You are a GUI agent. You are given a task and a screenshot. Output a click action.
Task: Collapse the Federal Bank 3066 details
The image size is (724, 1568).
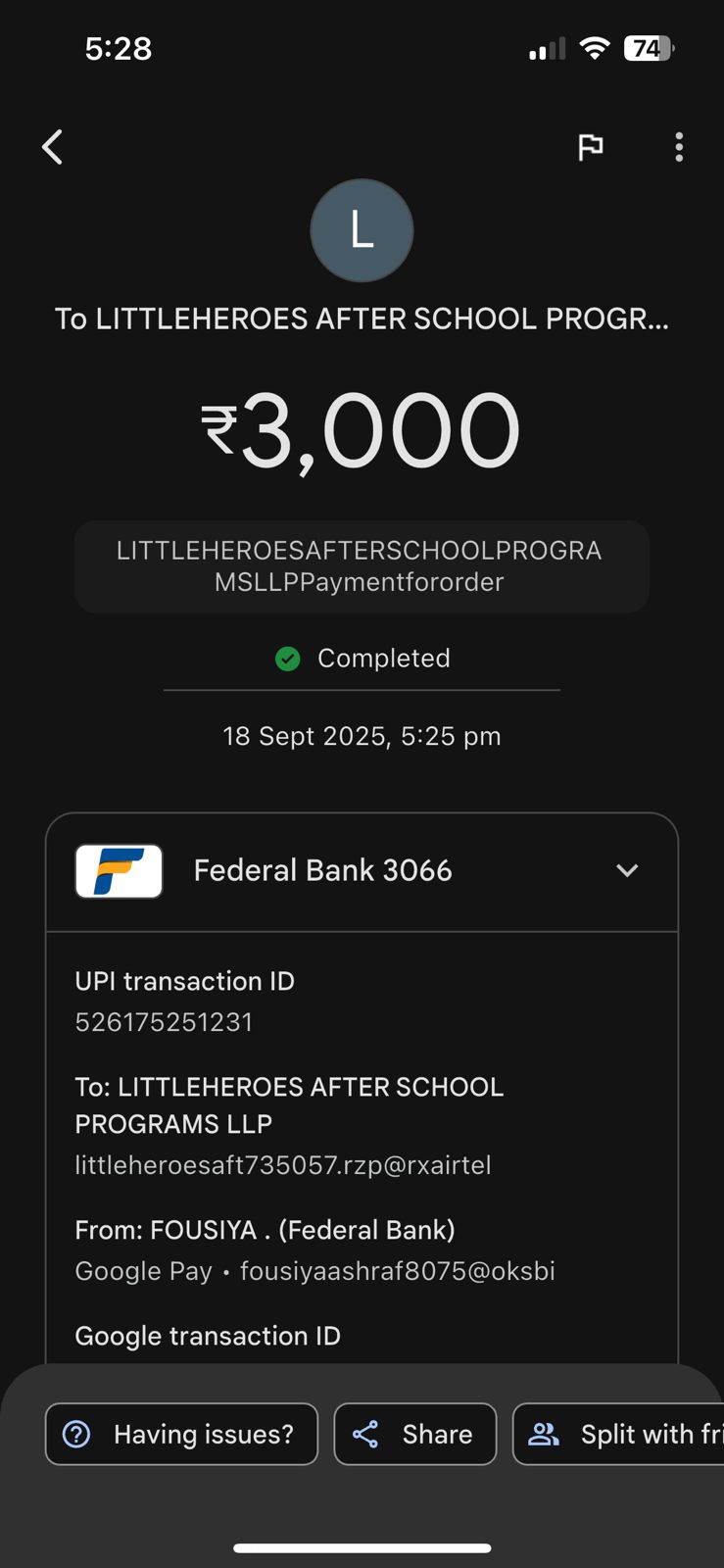click(x=627, y=870)
